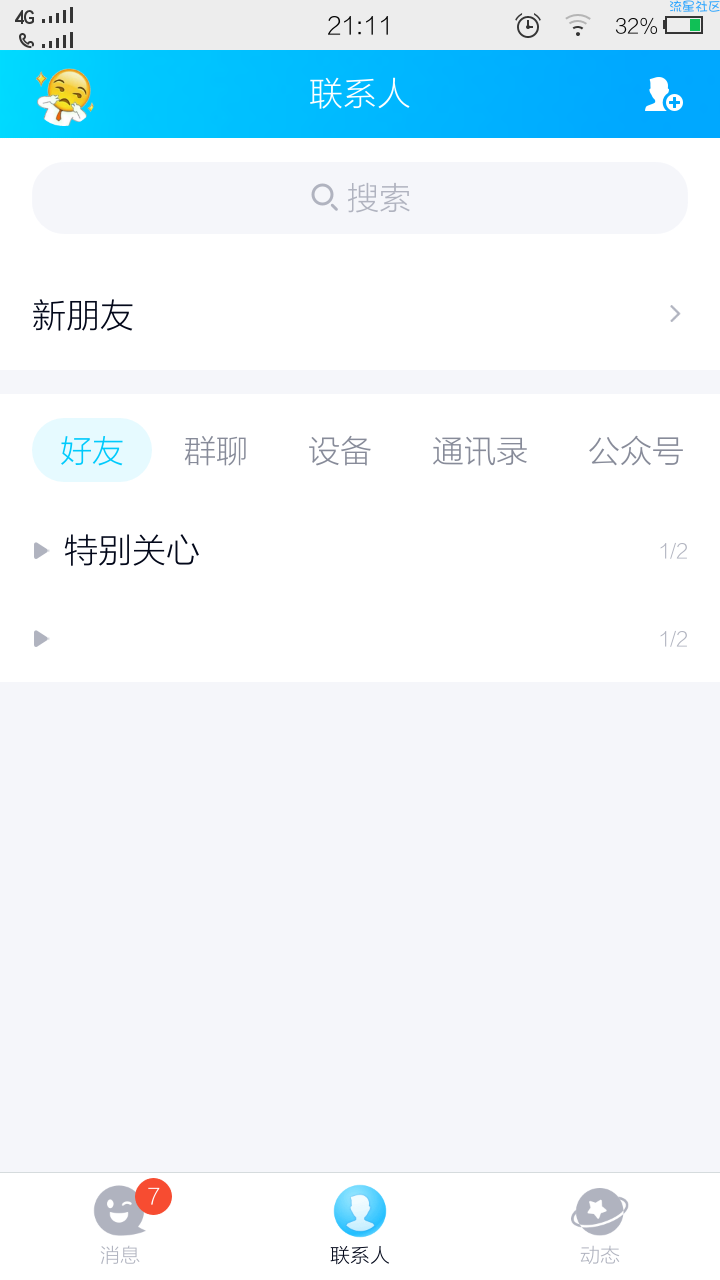The height and width of the screenshot is (1280, 720).
Task: Switch to the 公众号 tab
Action: (x=636, y=451)
